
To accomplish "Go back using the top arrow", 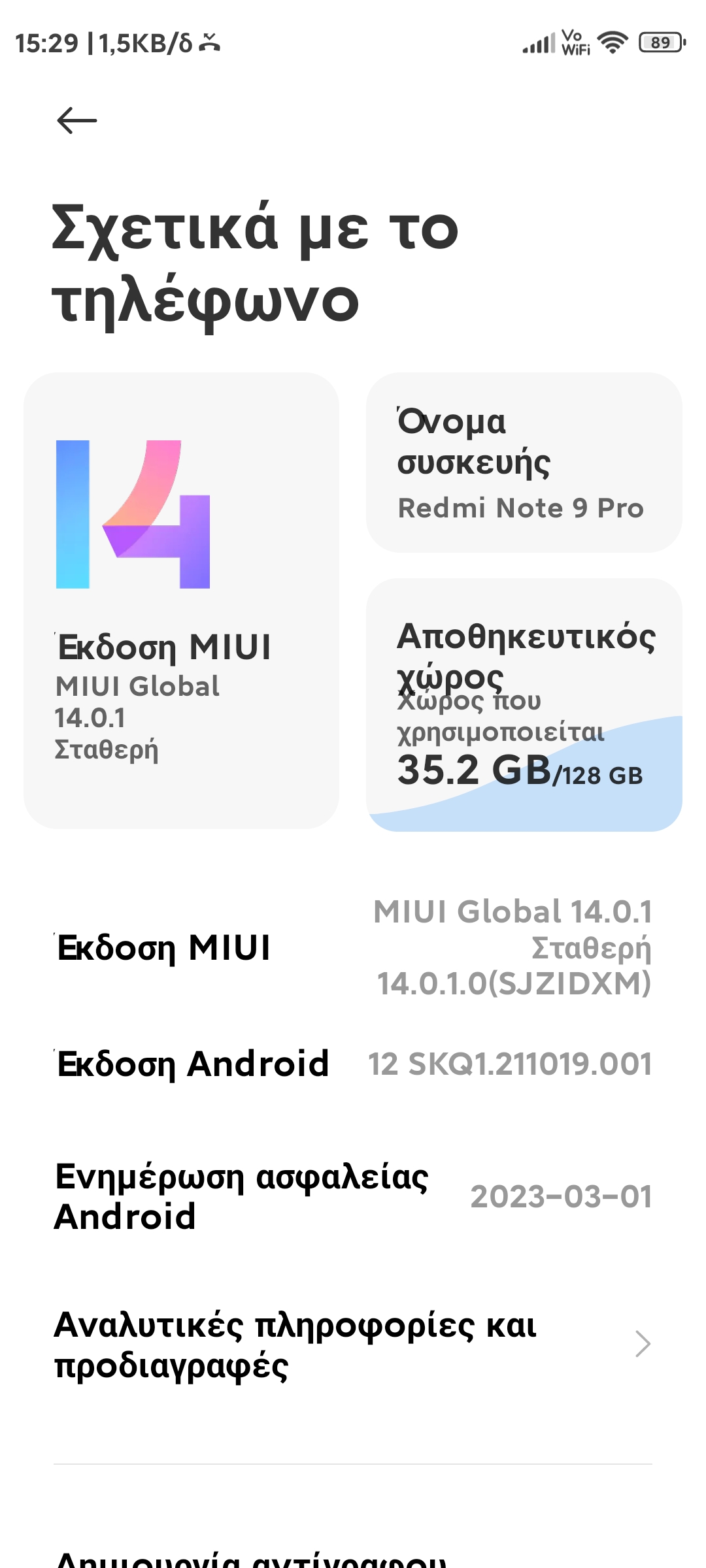I will click(x=76, y=121).
